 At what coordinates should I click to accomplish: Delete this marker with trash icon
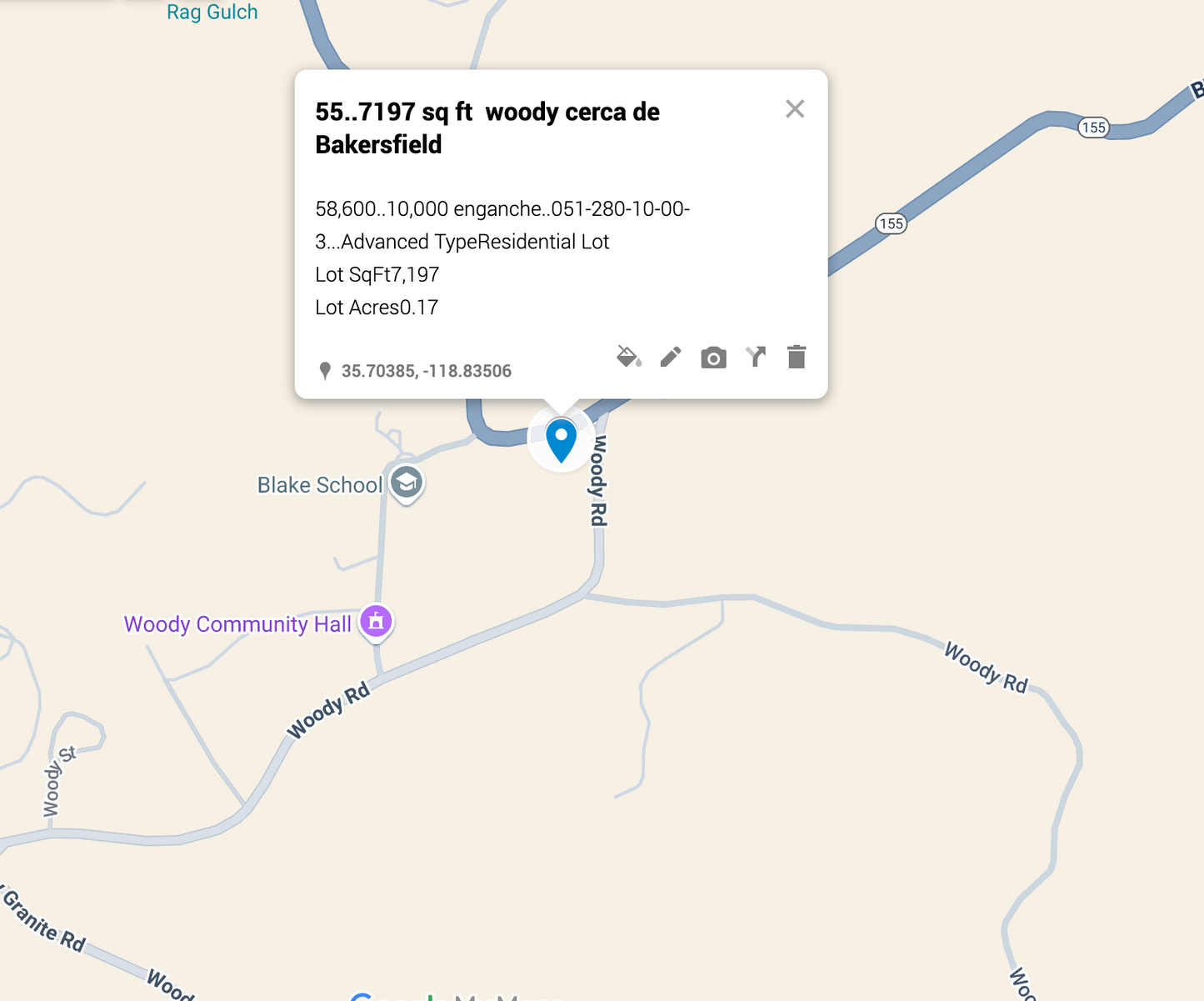[797, 358]
